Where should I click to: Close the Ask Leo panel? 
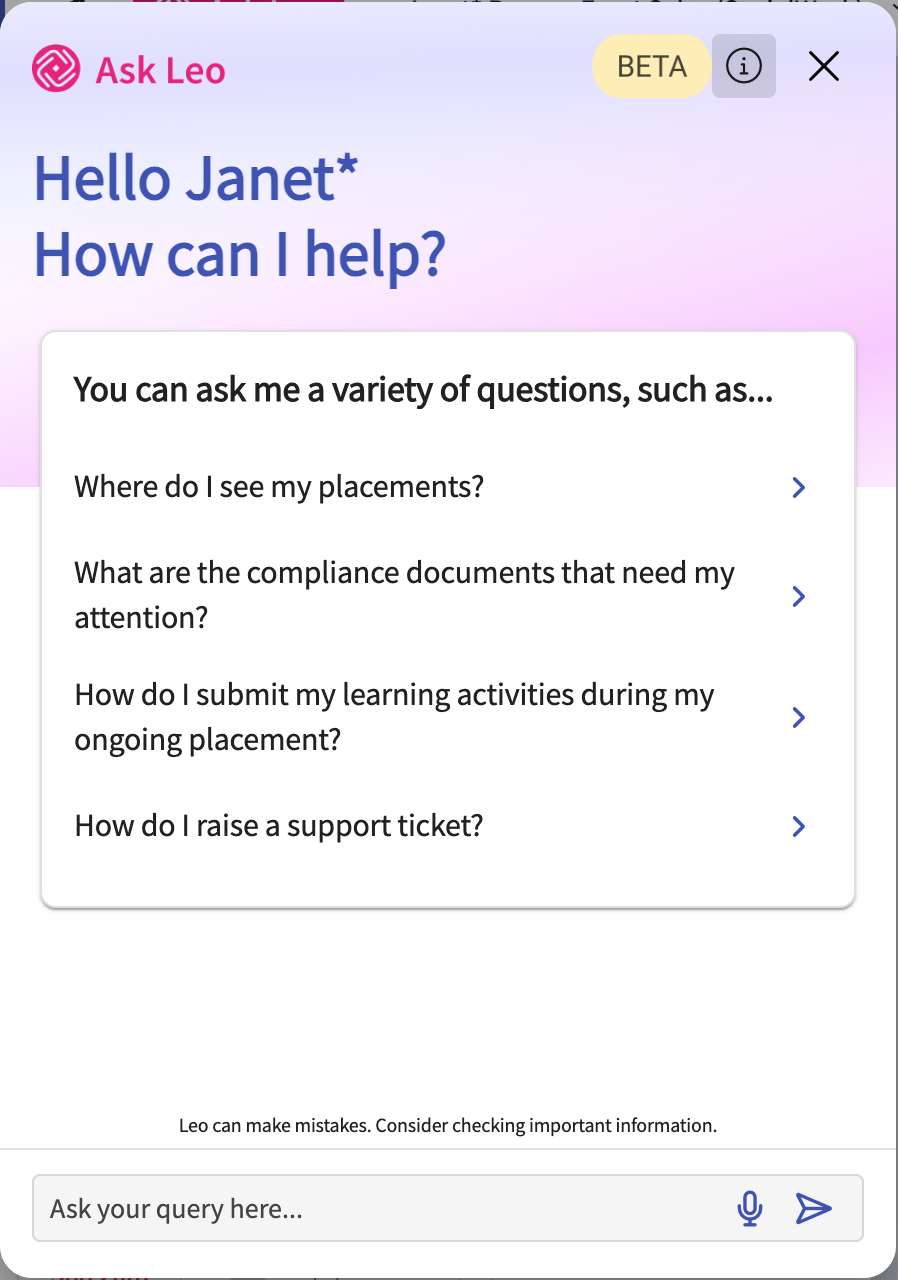coord(823,67)
